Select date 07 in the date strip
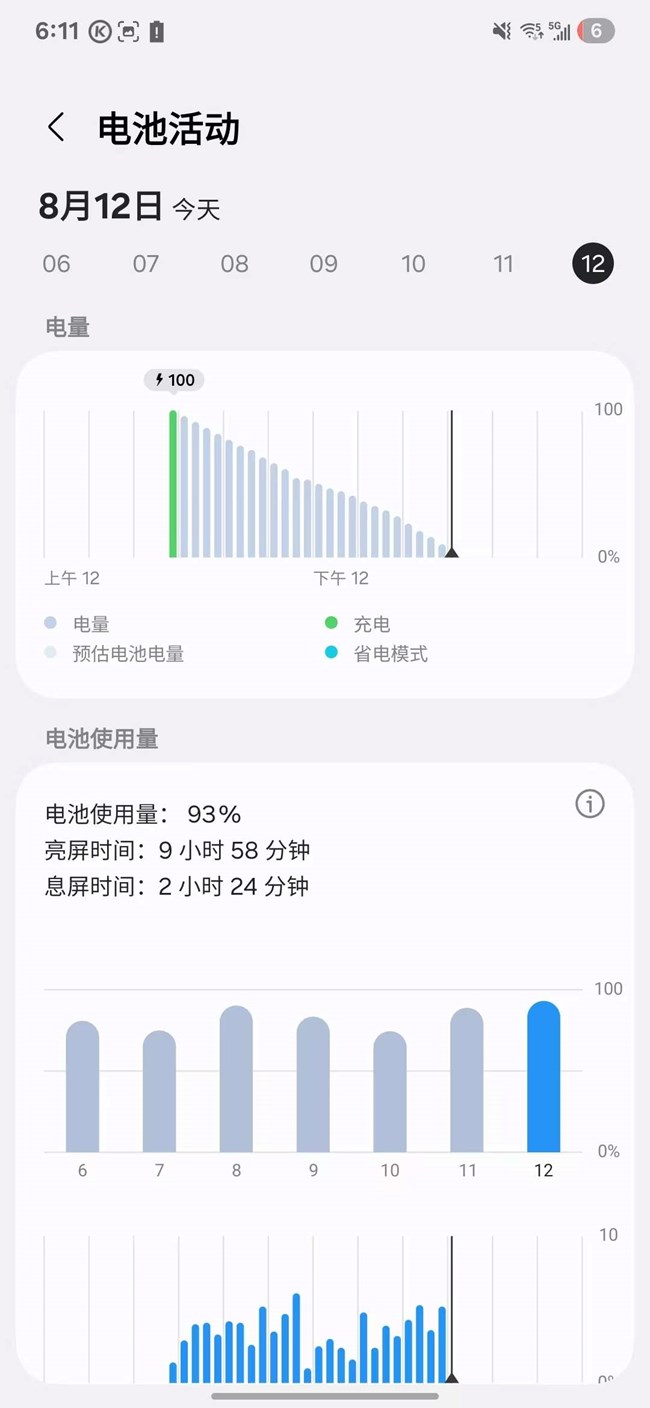Image resolution: width=650 pixels, height=1408 pixels. [x=146, y=264]
